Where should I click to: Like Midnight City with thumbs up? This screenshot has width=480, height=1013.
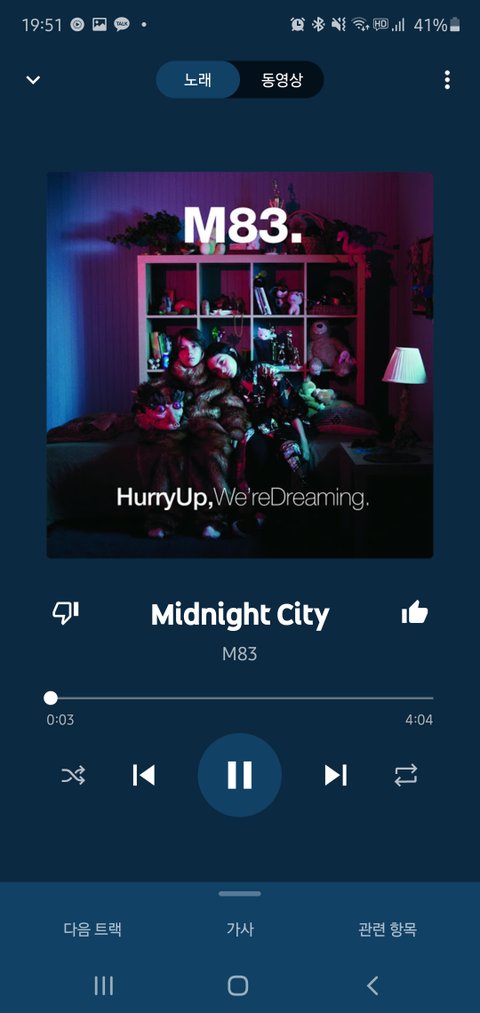pos(415,612)
